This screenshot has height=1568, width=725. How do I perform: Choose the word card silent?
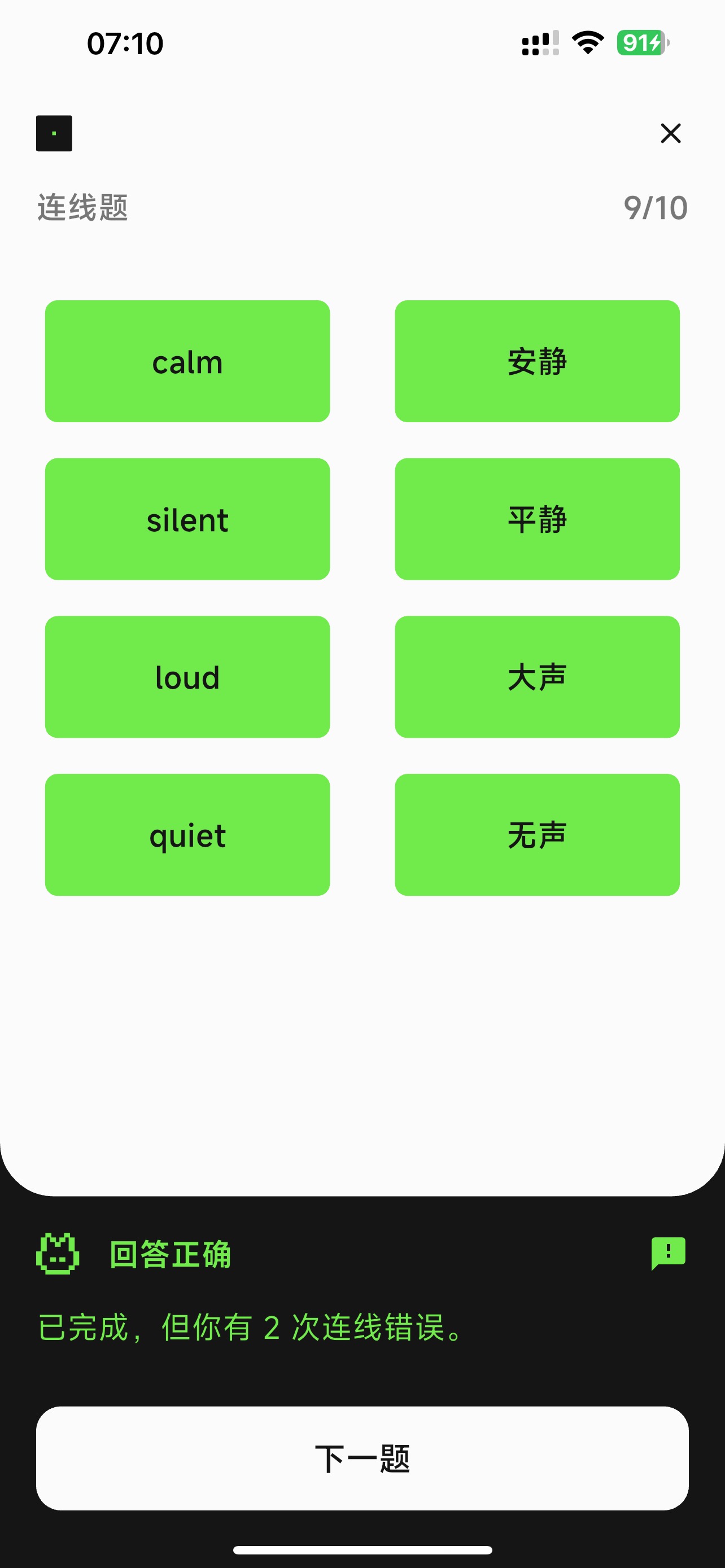(x=187, y=519)
